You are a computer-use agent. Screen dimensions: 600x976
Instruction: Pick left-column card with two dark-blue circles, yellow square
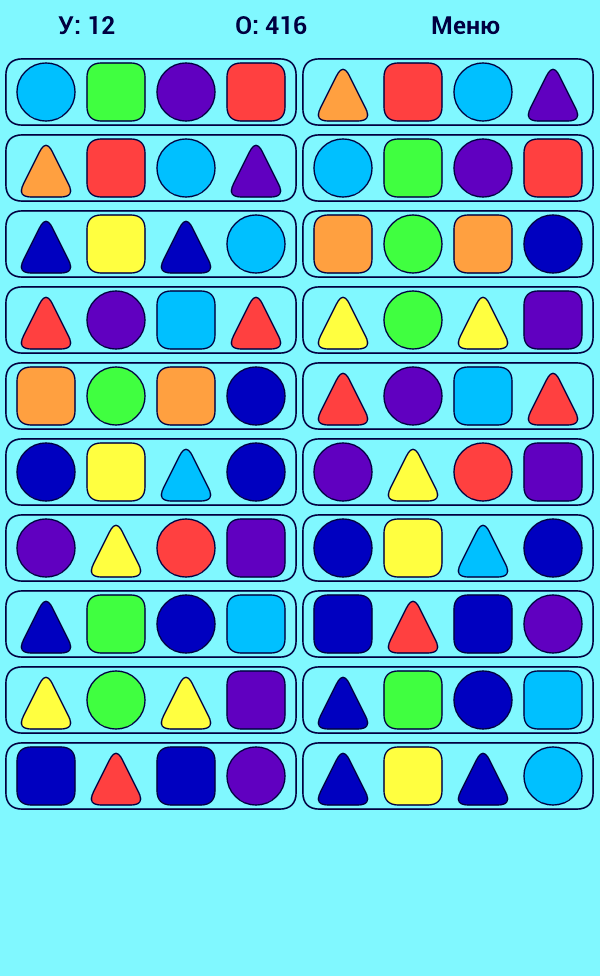point(151,472)
